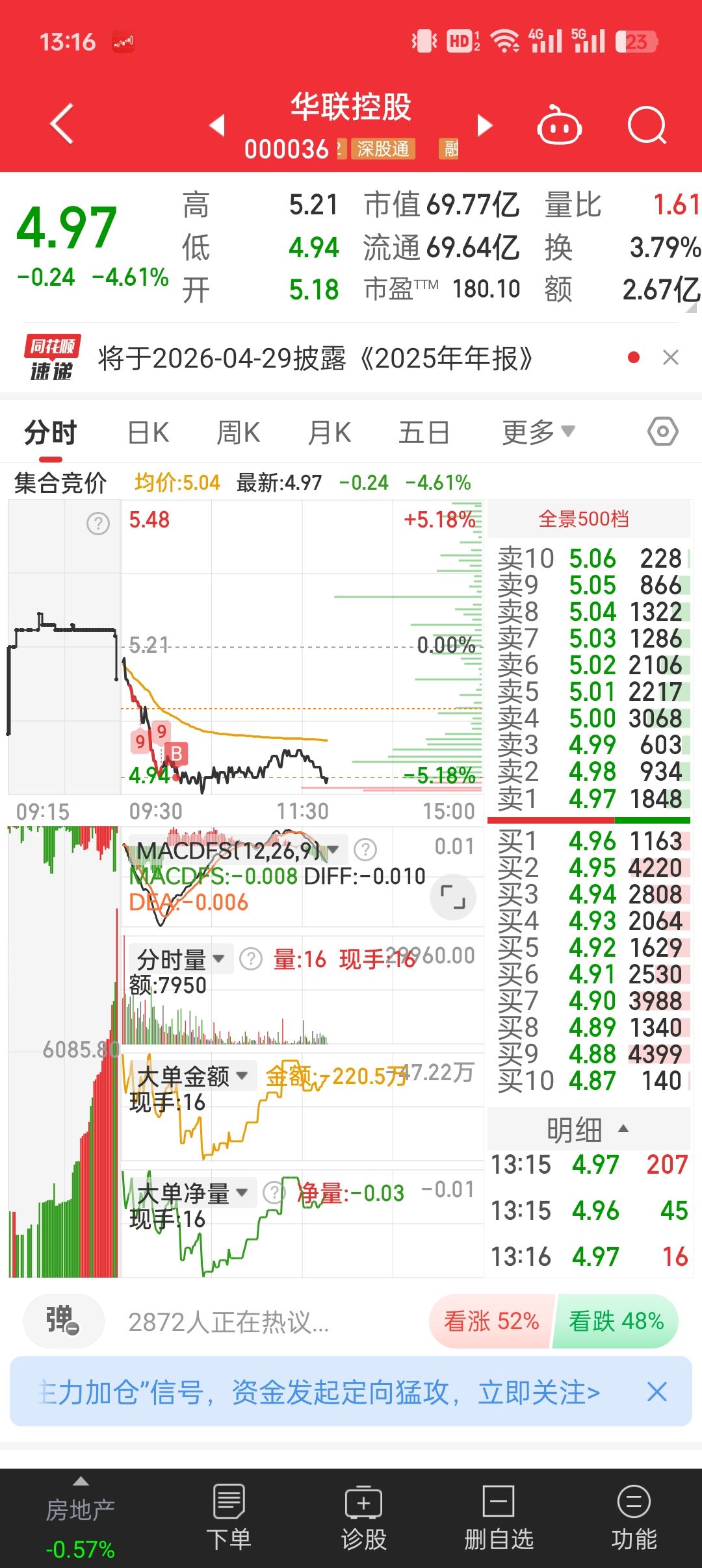Change the MACDFS indicator dropdown
702x1568 pixels.
333,850
